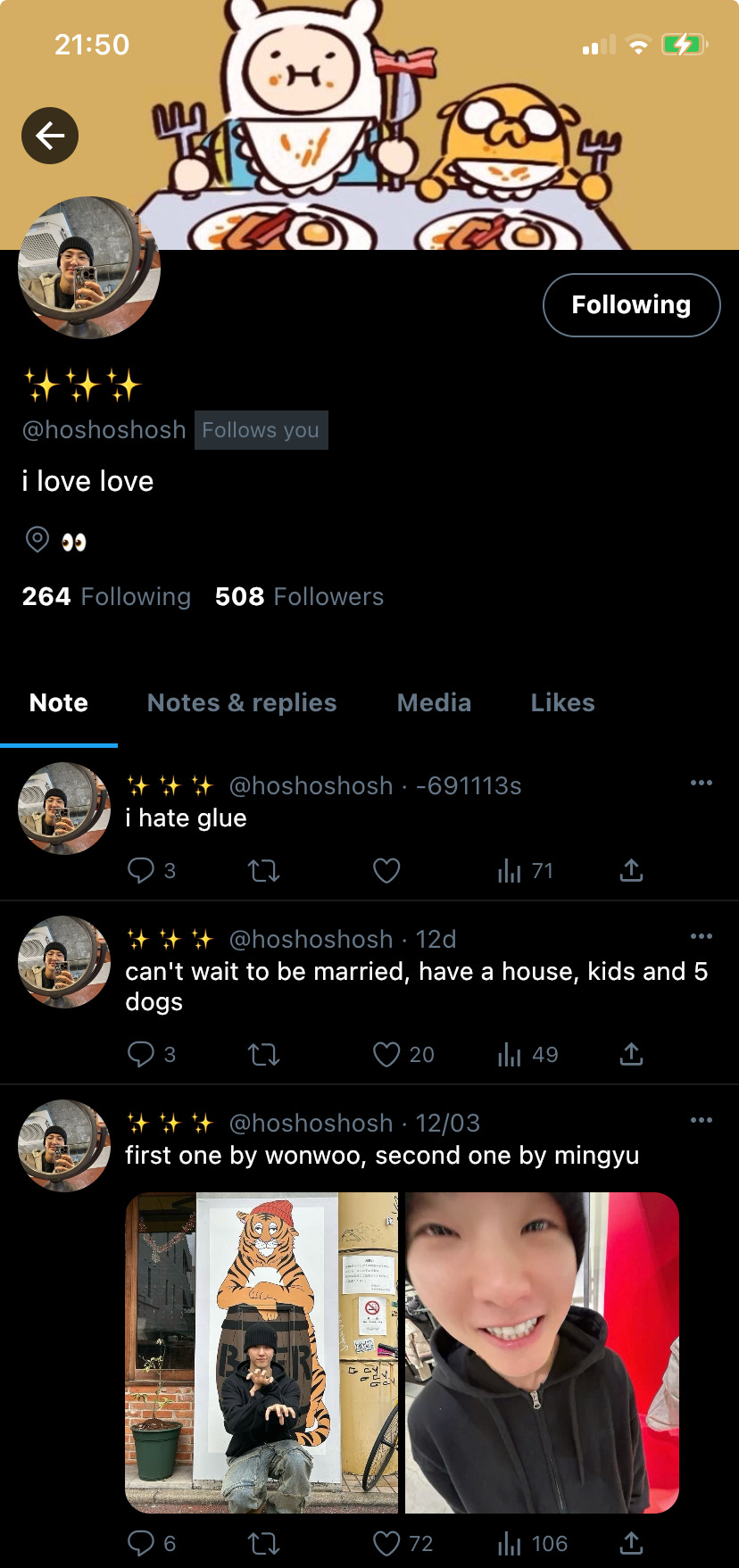The height and width of the screenshot is (1568, 739).
Task: Tap the Following button
Action: point(631,305)
